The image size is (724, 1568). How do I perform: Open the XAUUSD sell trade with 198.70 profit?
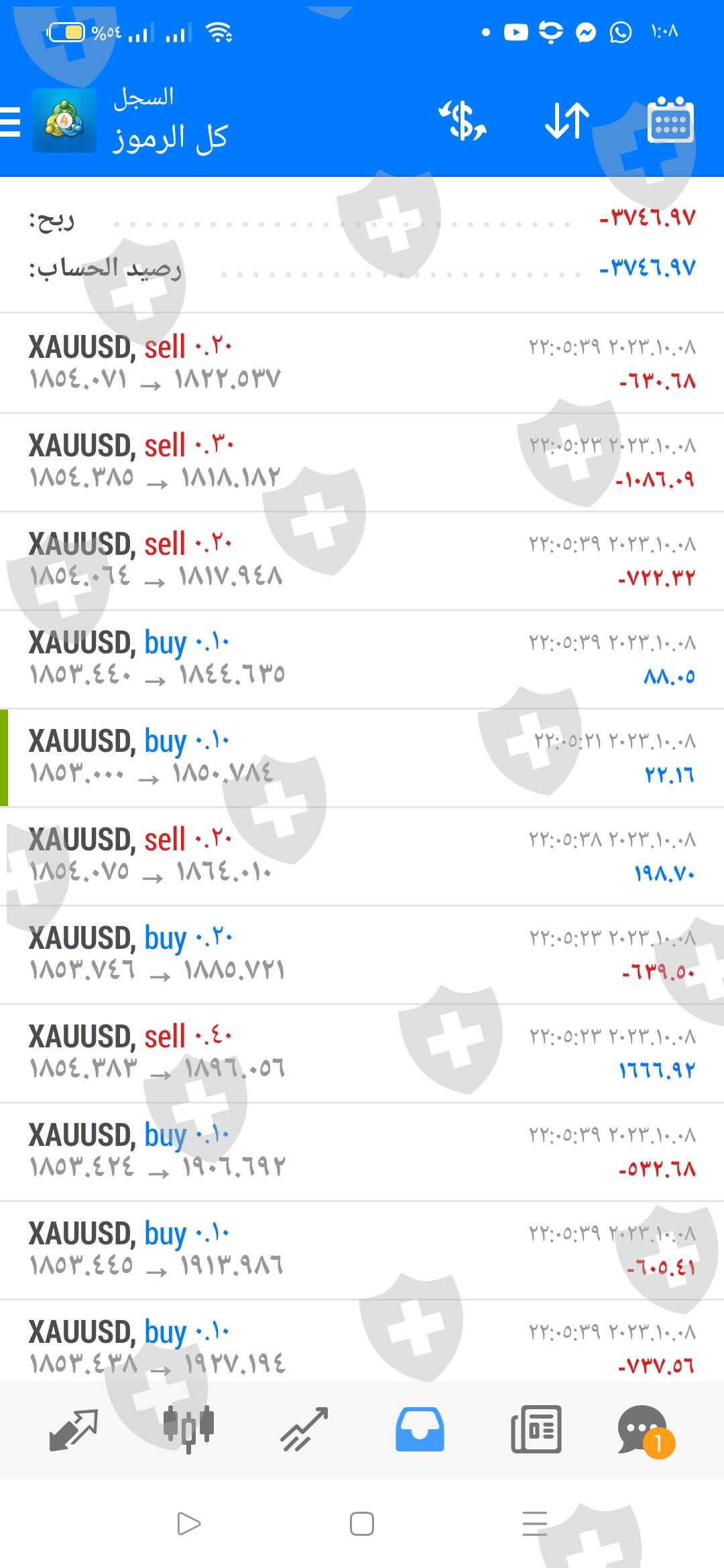(362, 856)
